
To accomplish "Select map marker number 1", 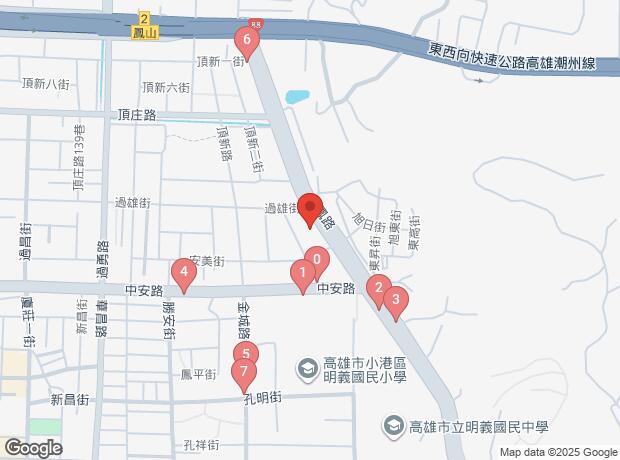I will click(302, 276).
